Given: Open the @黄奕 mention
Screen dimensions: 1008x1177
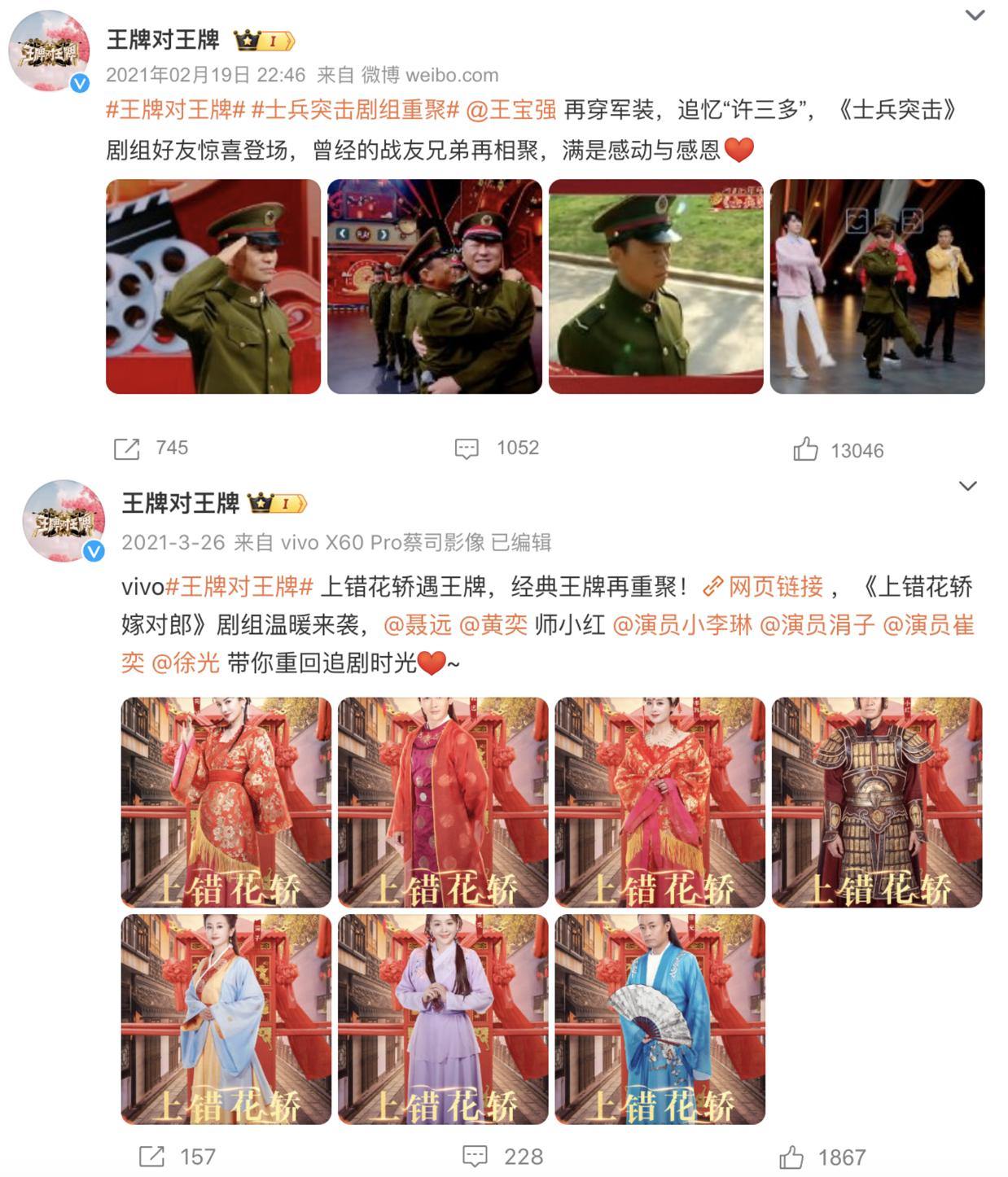Looking at the screenshot, I should [x=493, y=625].
